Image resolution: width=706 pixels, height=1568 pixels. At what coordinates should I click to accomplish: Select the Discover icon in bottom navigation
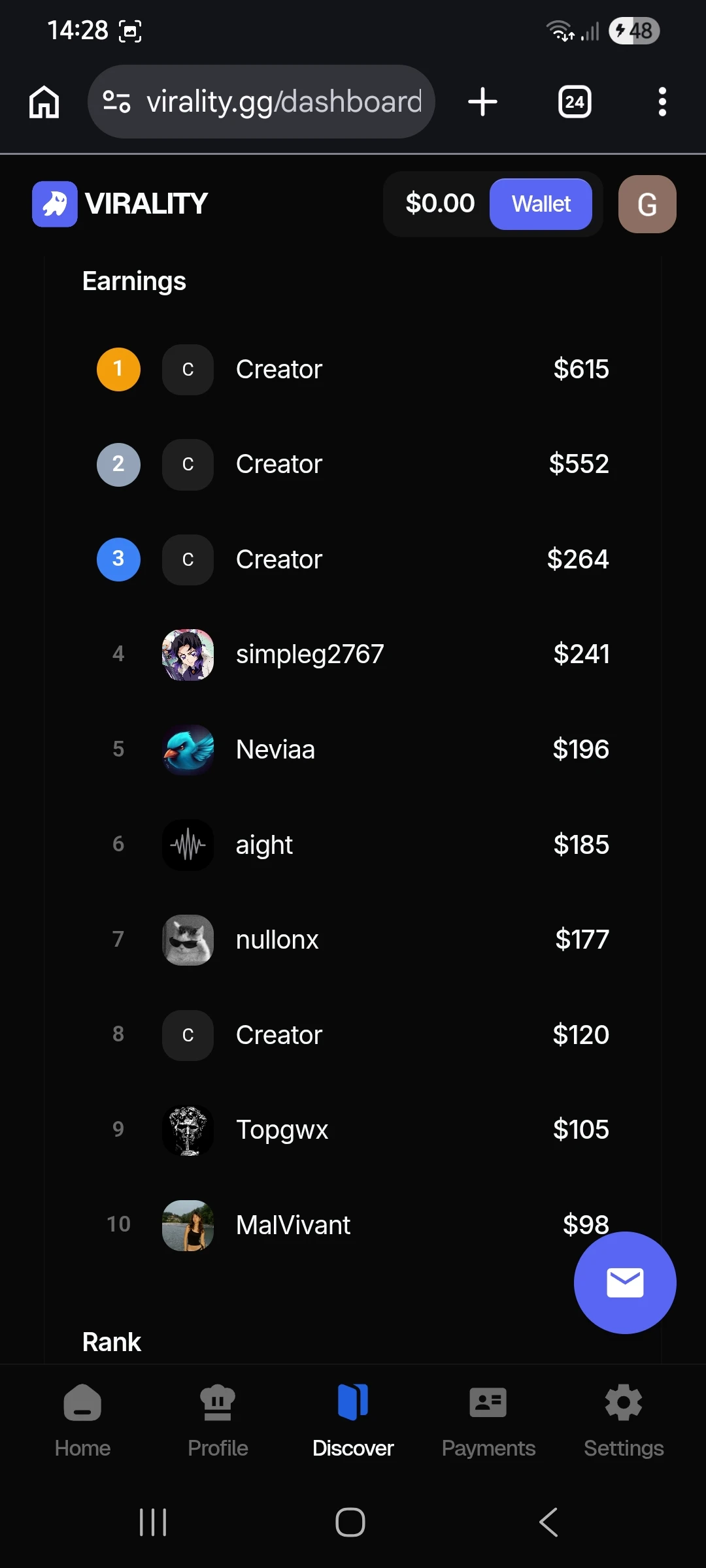point(353,1402)
